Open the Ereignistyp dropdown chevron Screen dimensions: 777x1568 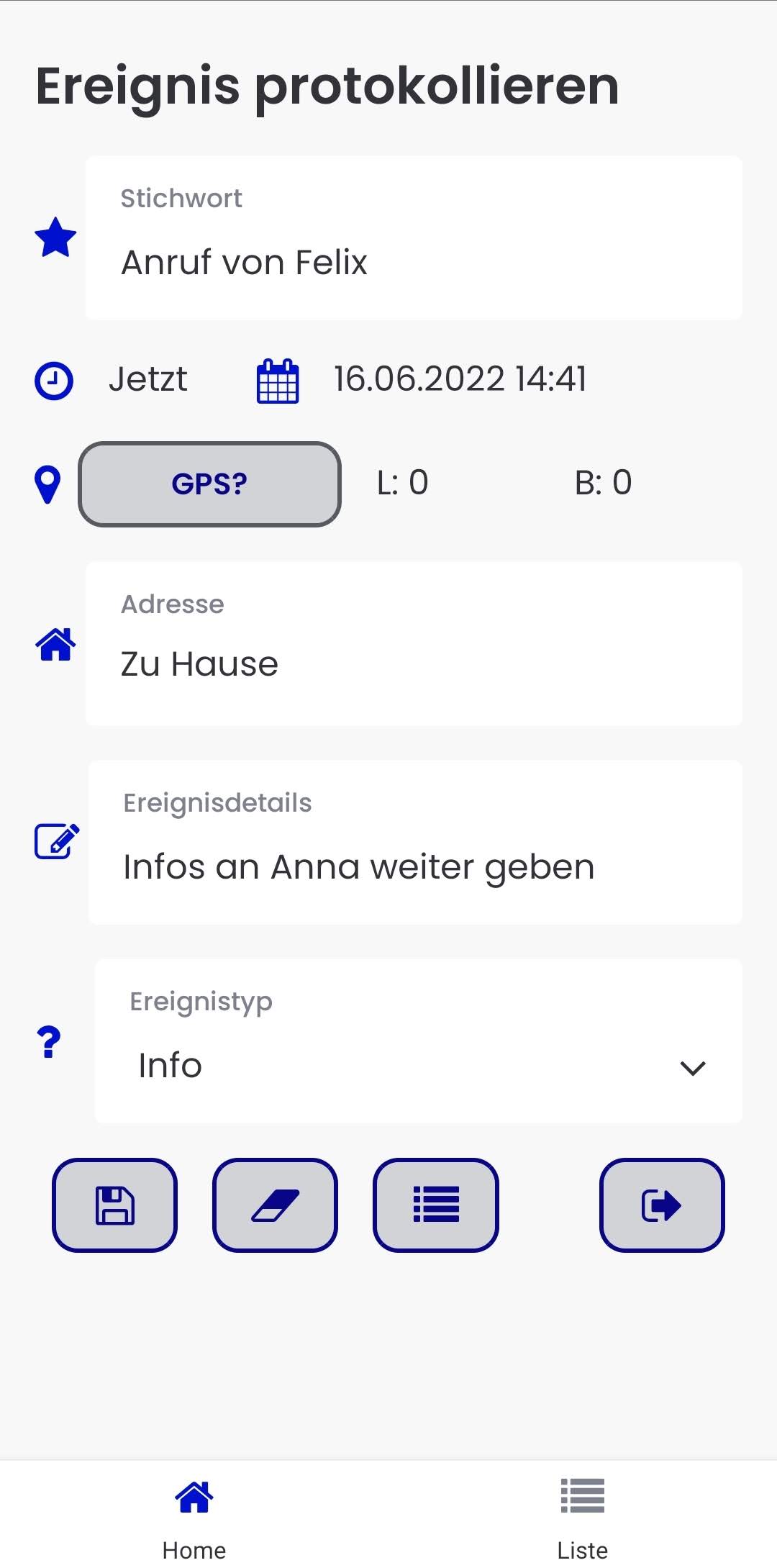692,1068
